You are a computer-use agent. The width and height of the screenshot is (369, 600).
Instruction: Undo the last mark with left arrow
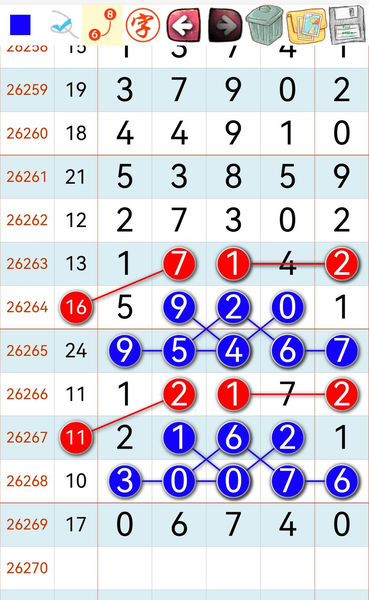[183, 25]
